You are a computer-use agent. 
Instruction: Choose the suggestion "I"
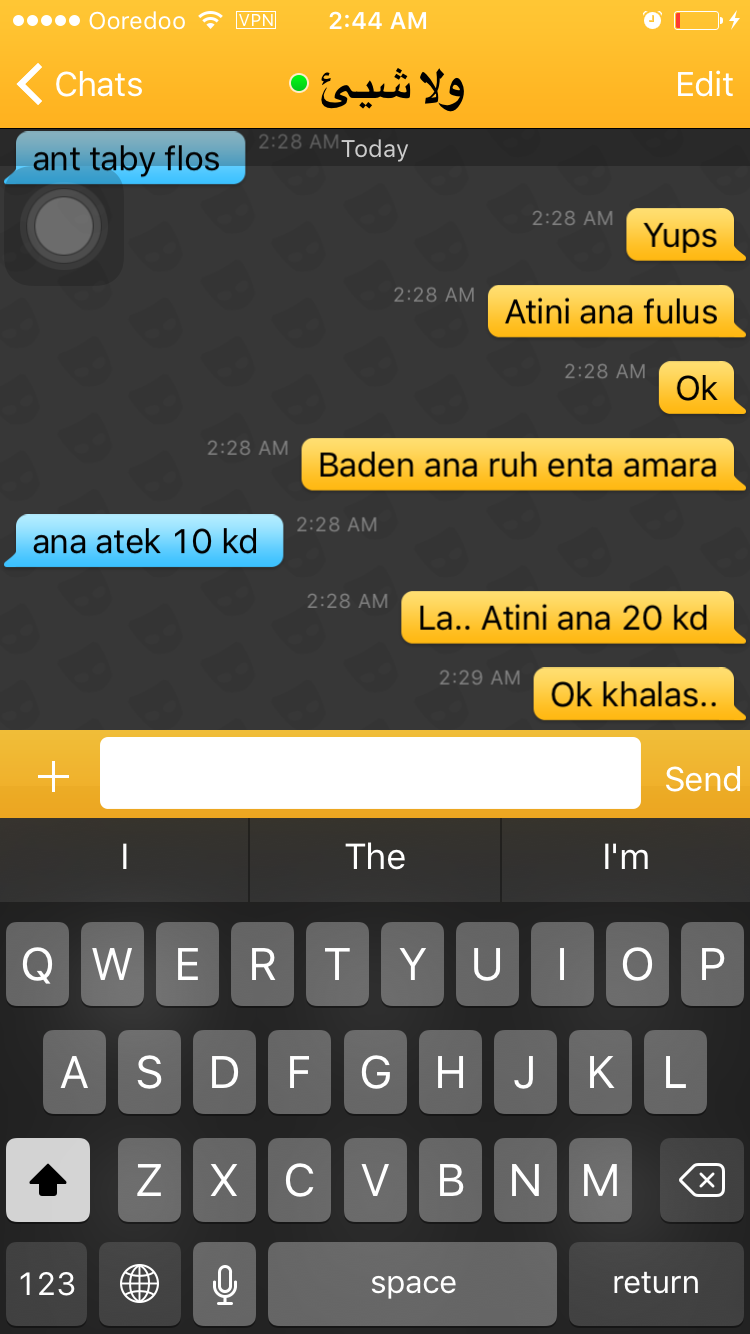[124, 857]
